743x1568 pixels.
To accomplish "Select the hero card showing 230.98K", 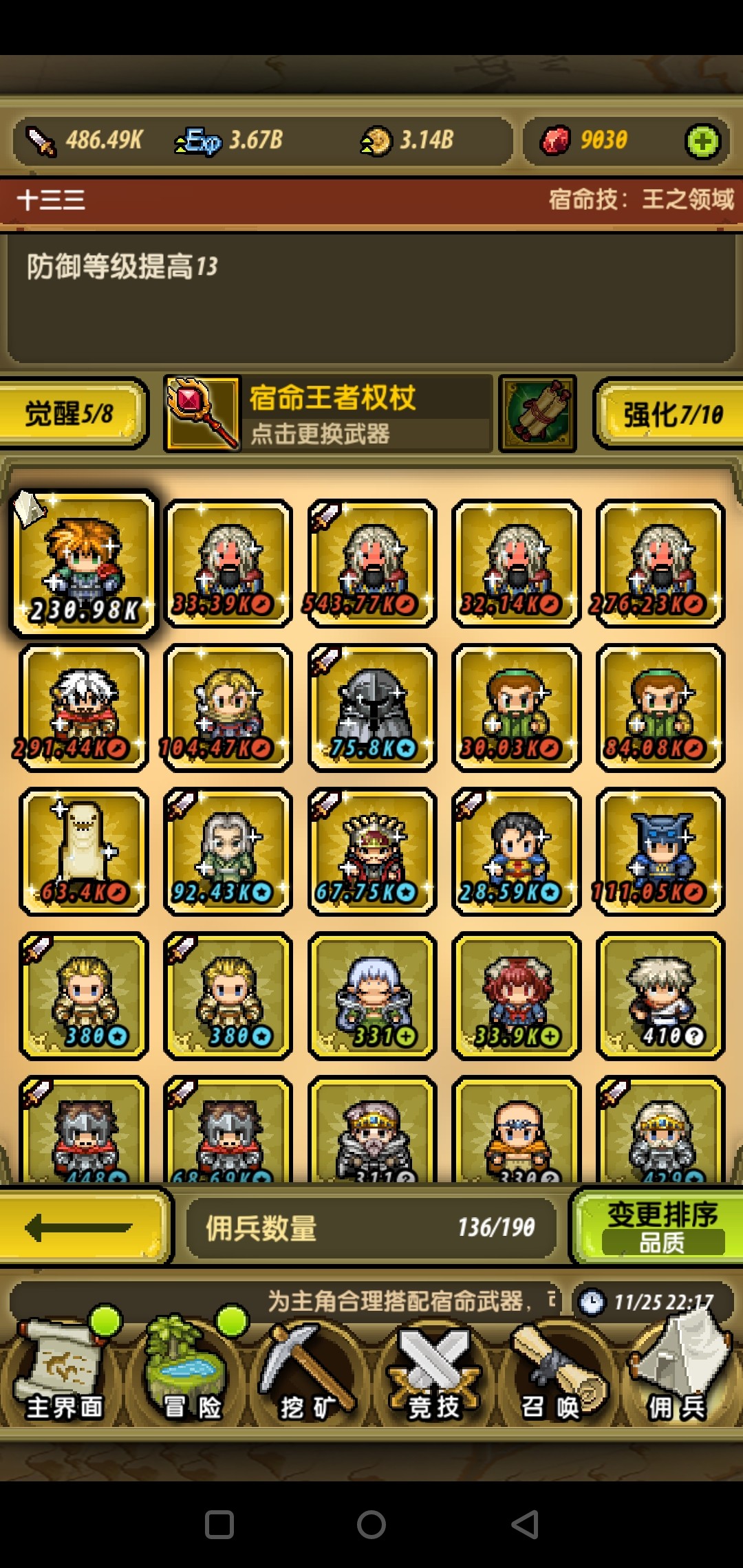I will pos(84,564).
